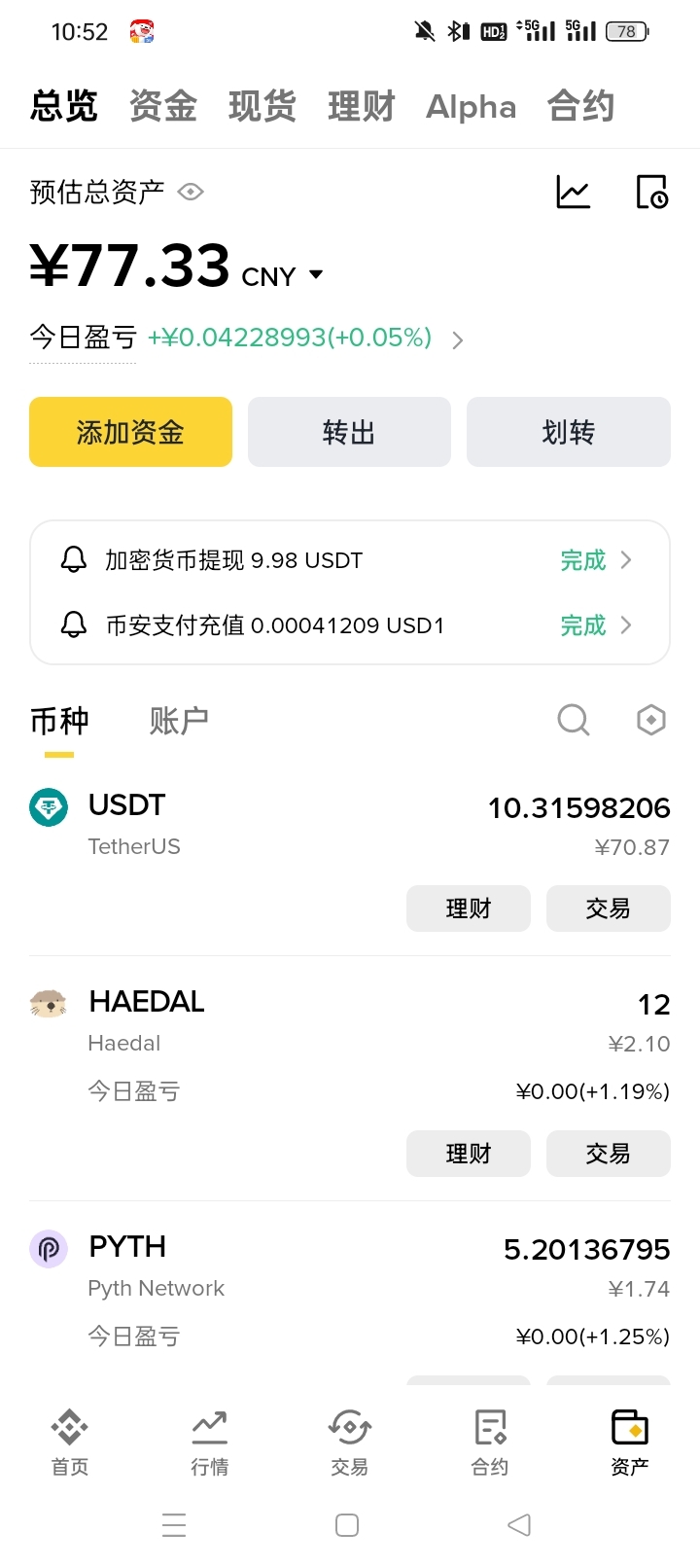
Task: Tap the 转出 button
Action: click(x=349, y=432)
